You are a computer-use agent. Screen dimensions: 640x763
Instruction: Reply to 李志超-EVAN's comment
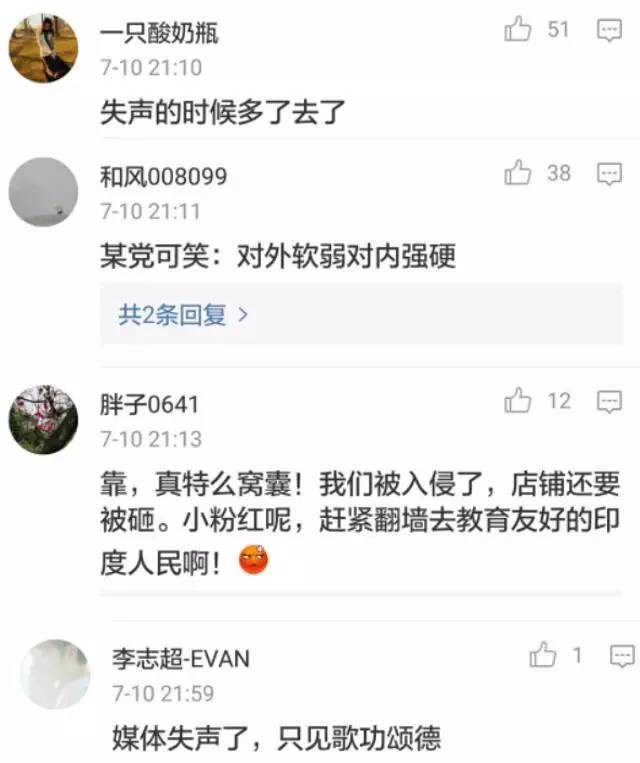coord(622,656)
